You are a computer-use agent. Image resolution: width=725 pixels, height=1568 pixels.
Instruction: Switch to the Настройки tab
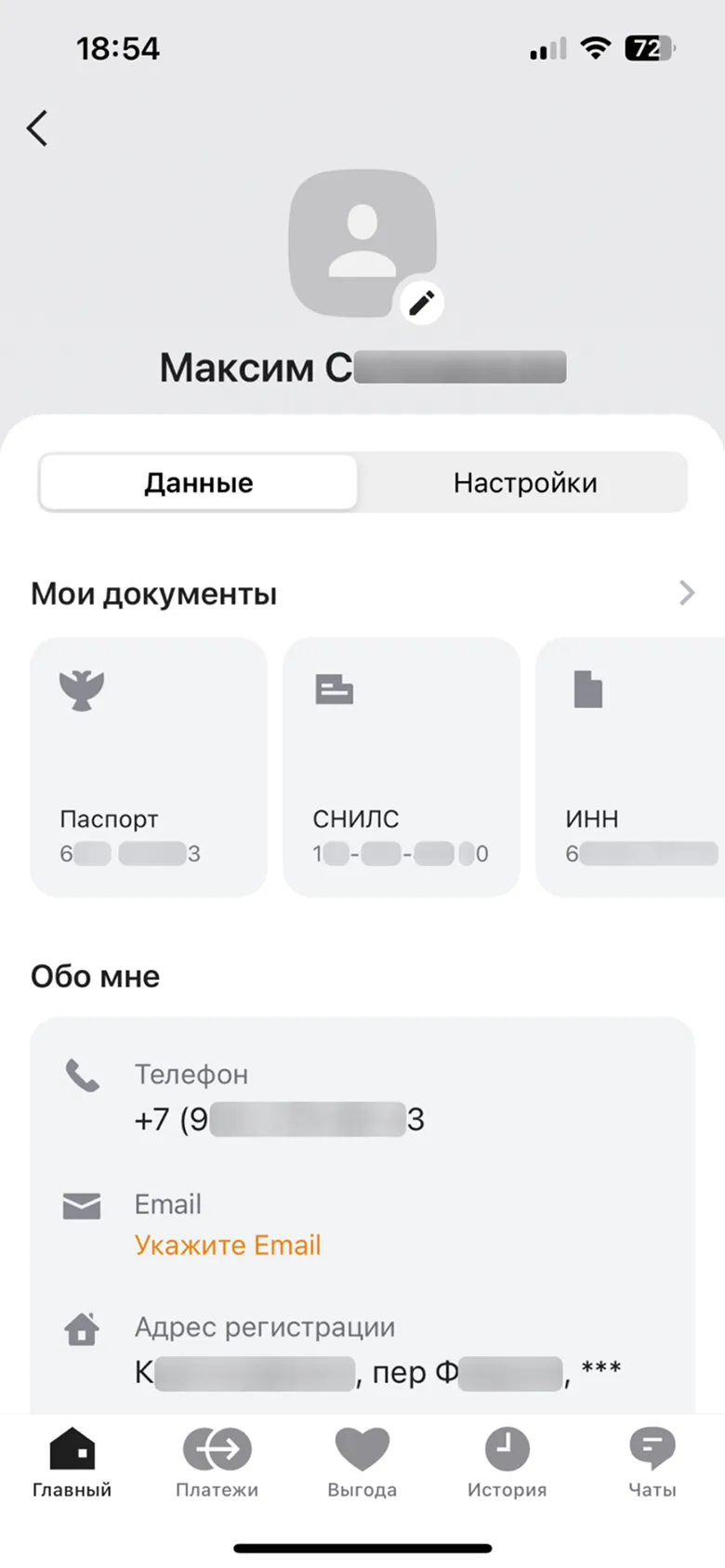[x=525, y=483]
